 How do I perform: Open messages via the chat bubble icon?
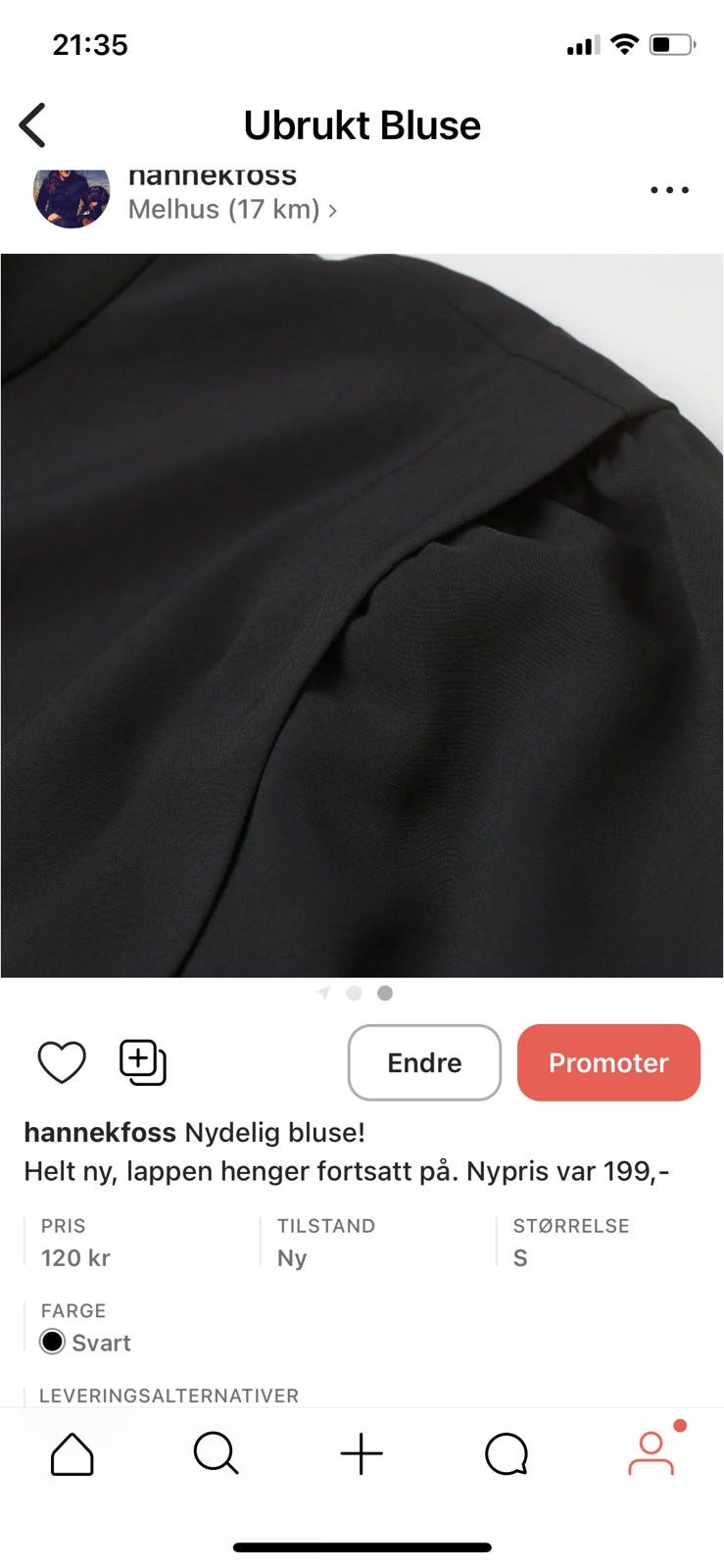pyautogui.click(x=507, y=1455)
